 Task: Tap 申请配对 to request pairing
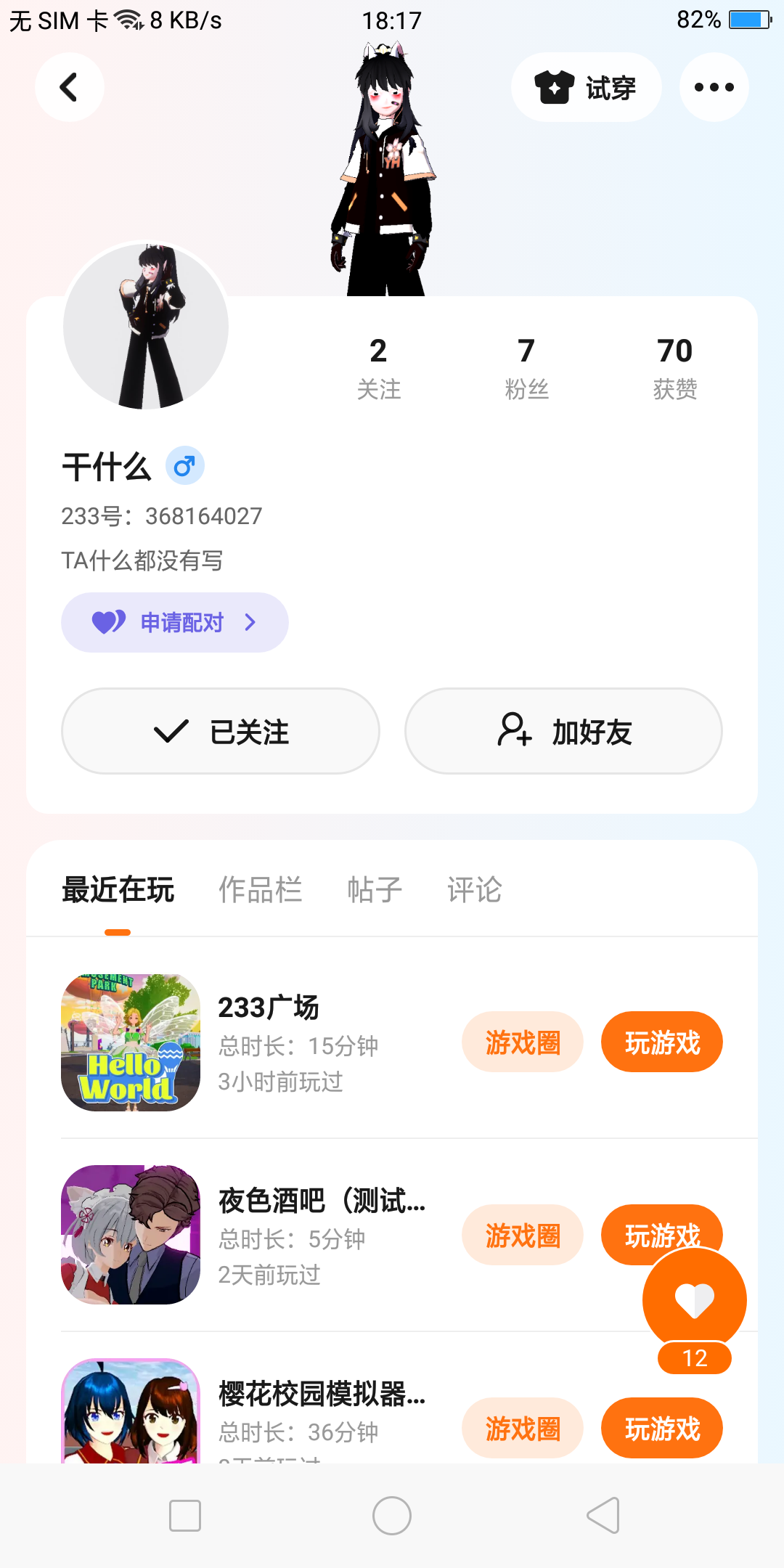click(175, 622)
